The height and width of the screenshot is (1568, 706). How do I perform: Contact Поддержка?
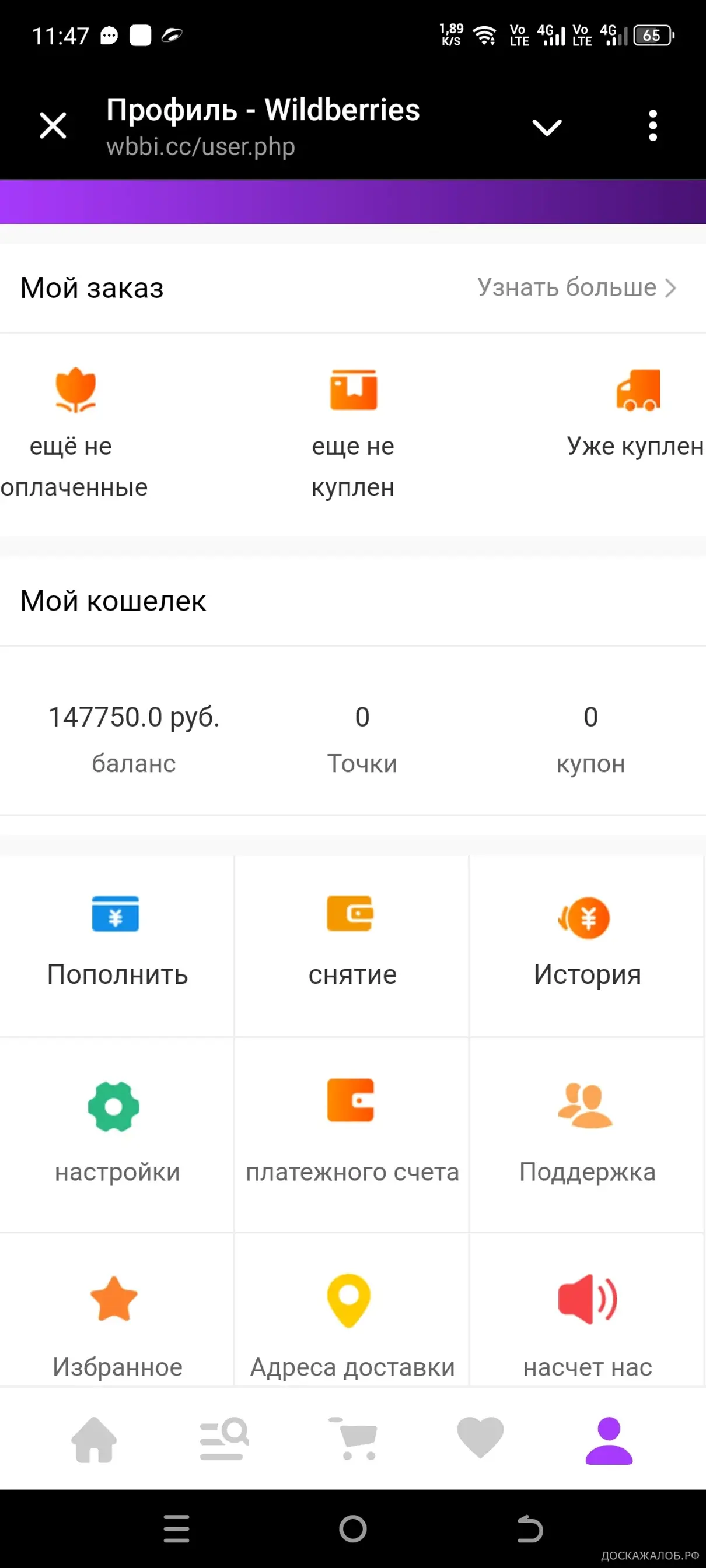click(587, 1134)
